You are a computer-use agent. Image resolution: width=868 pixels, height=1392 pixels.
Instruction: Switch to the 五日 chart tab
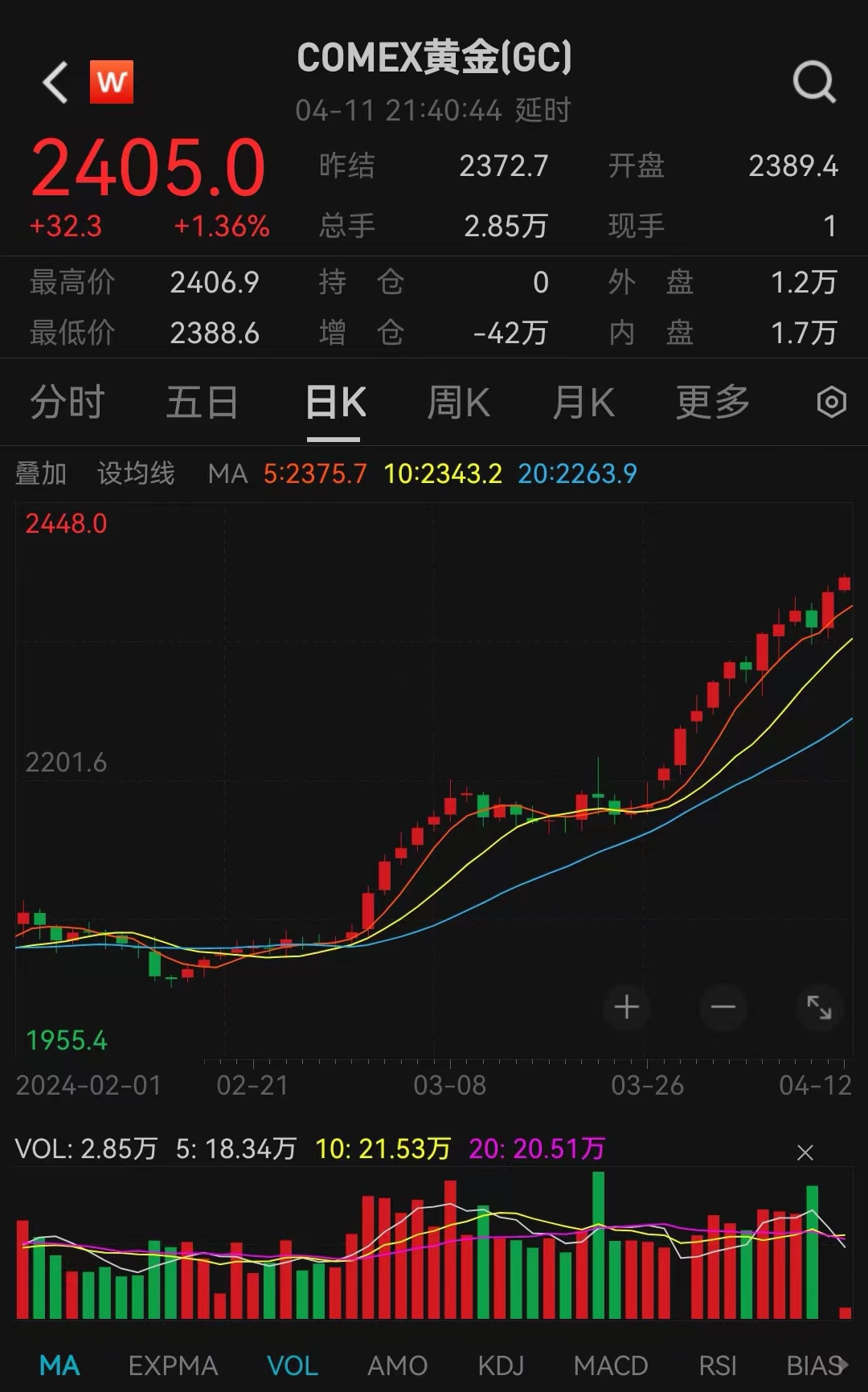(x=202, y=403)
